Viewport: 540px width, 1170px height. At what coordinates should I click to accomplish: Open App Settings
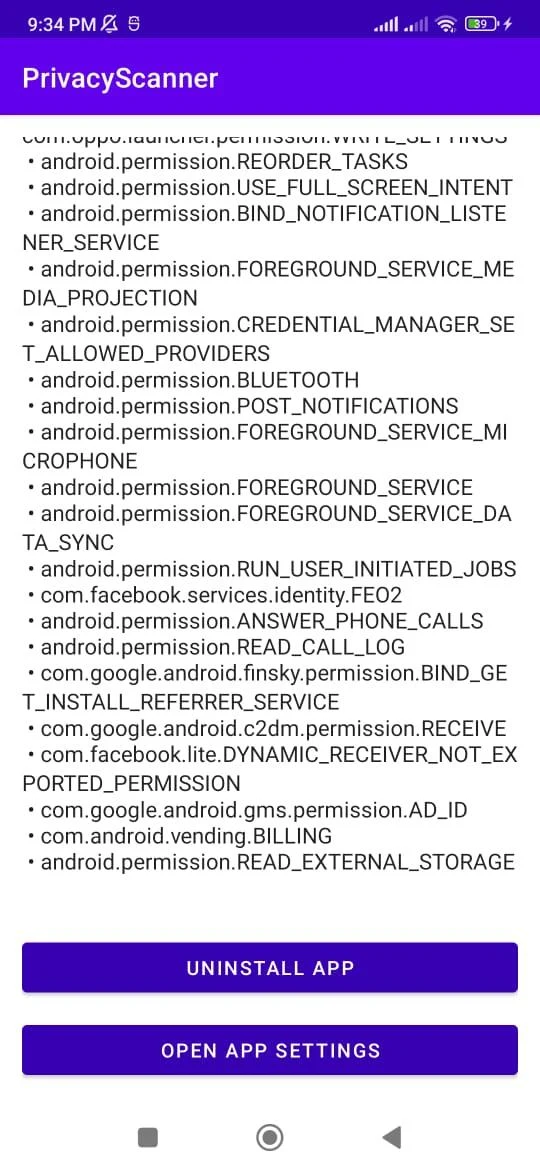pyautogui.click(x=270, y=1051)
